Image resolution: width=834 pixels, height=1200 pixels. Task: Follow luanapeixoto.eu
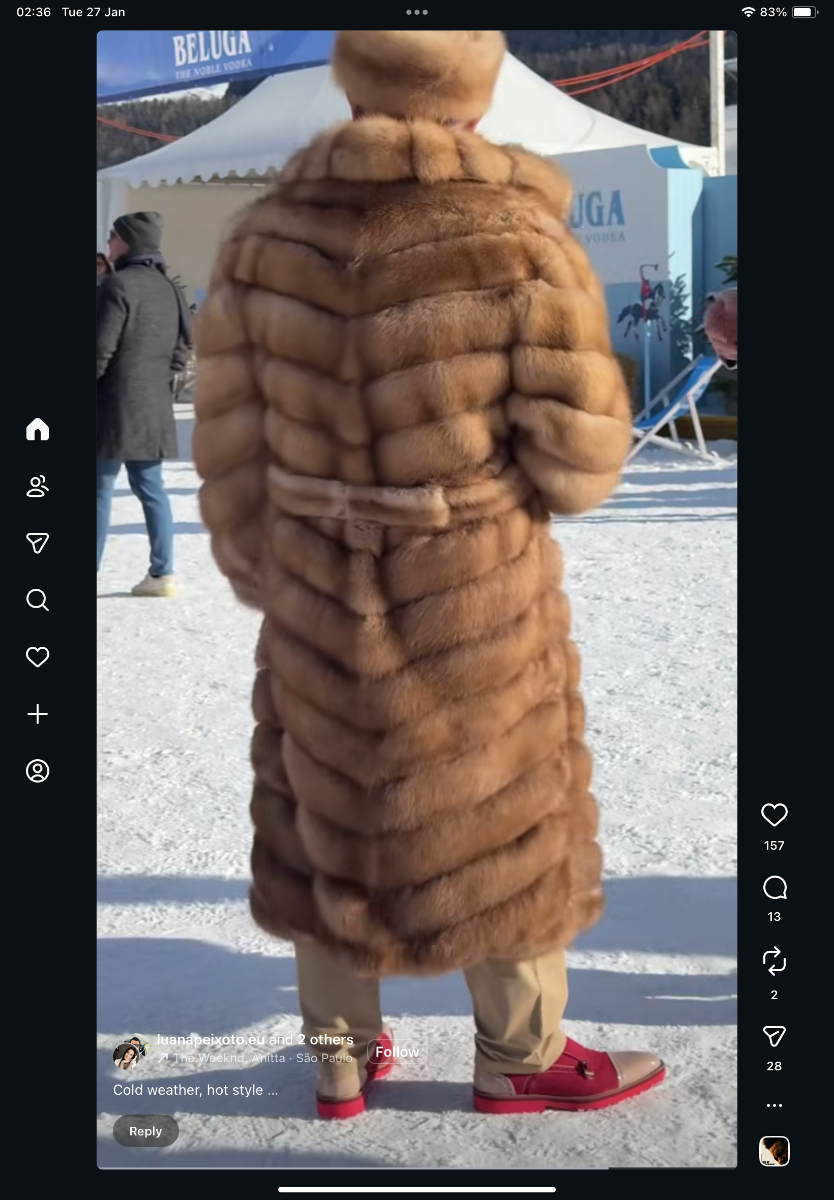coord(397,1052)
